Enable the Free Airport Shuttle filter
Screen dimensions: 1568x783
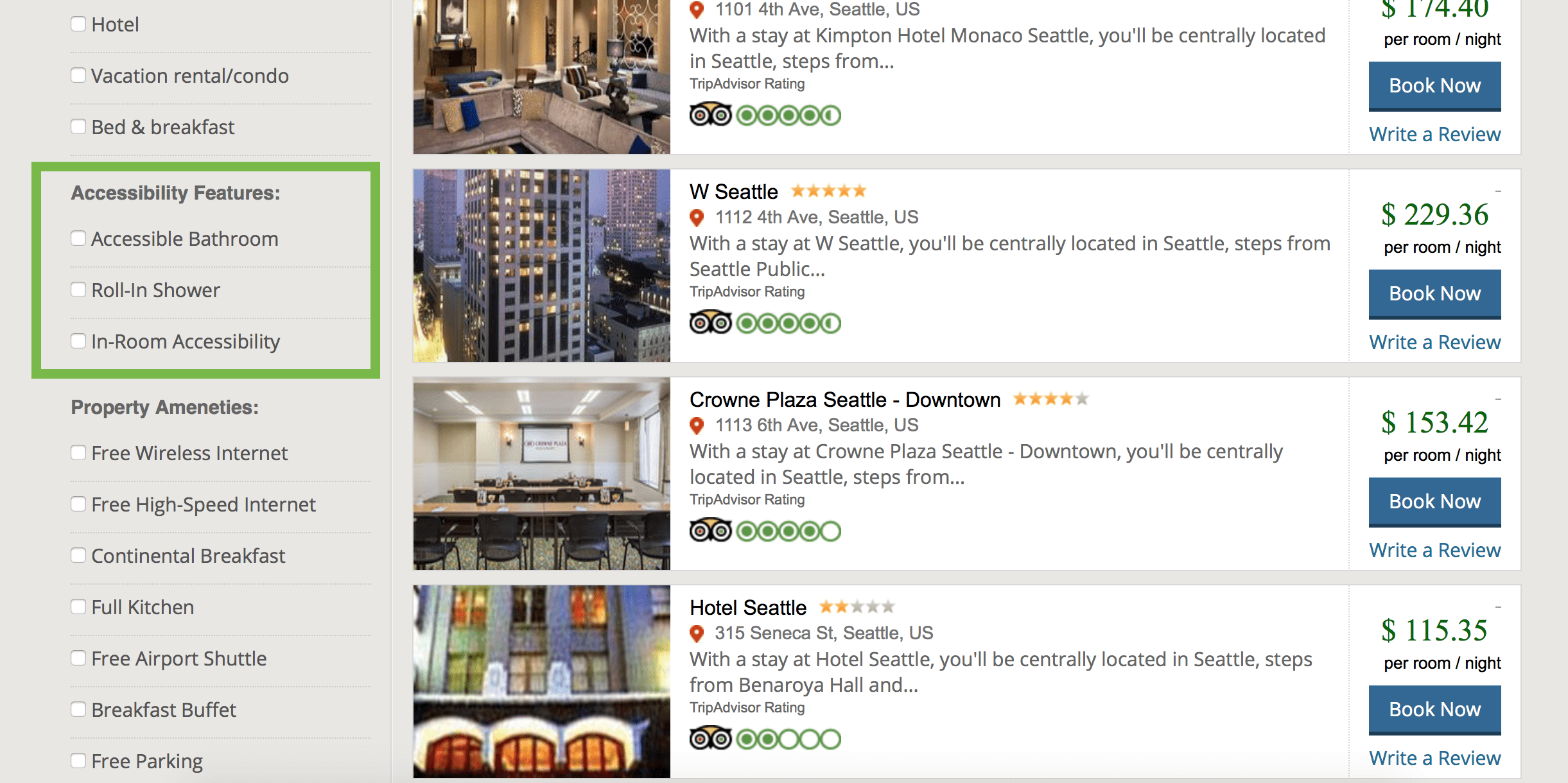[78, 658]
